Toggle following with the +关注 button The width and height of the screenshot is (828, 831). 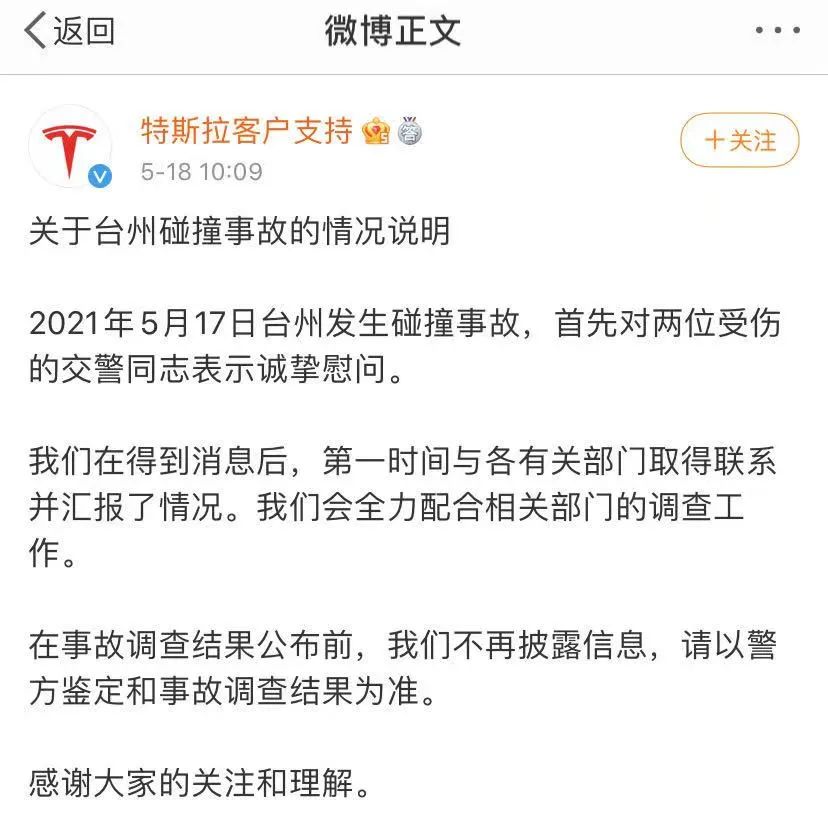738,141
